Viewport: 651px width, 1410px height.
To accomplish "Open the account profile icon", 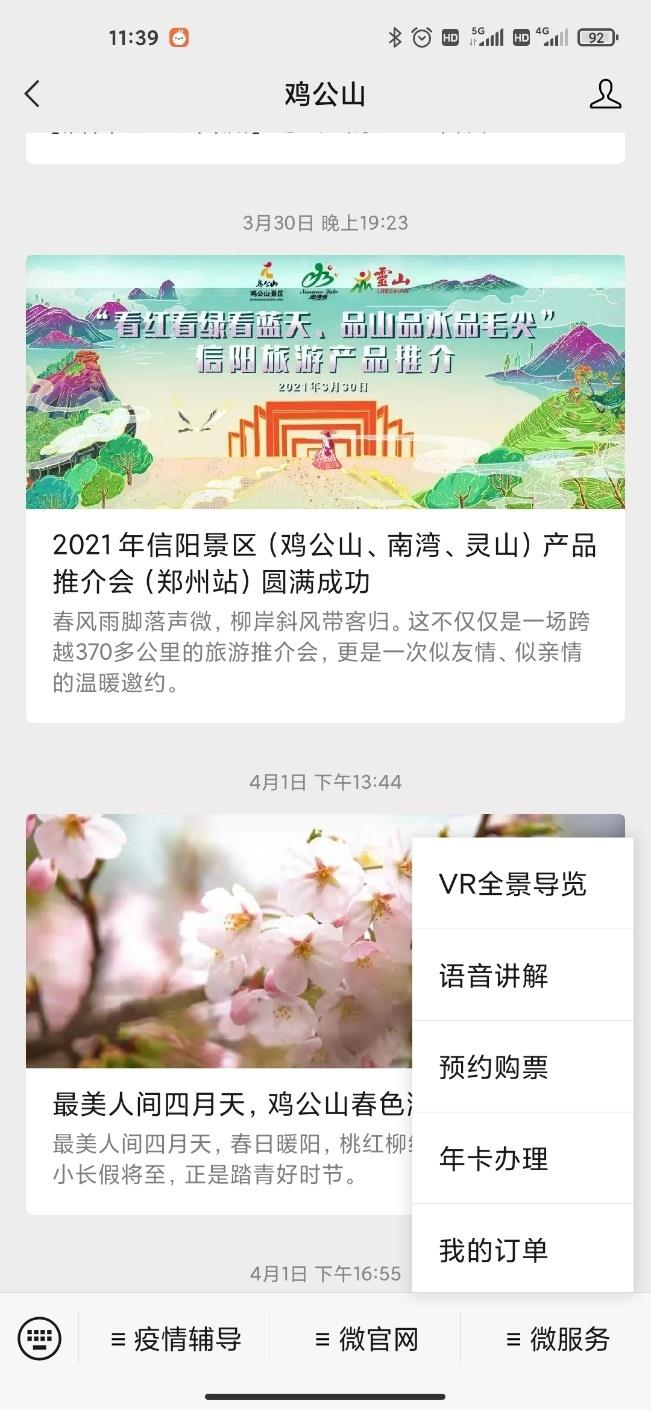I will (605, 94).
